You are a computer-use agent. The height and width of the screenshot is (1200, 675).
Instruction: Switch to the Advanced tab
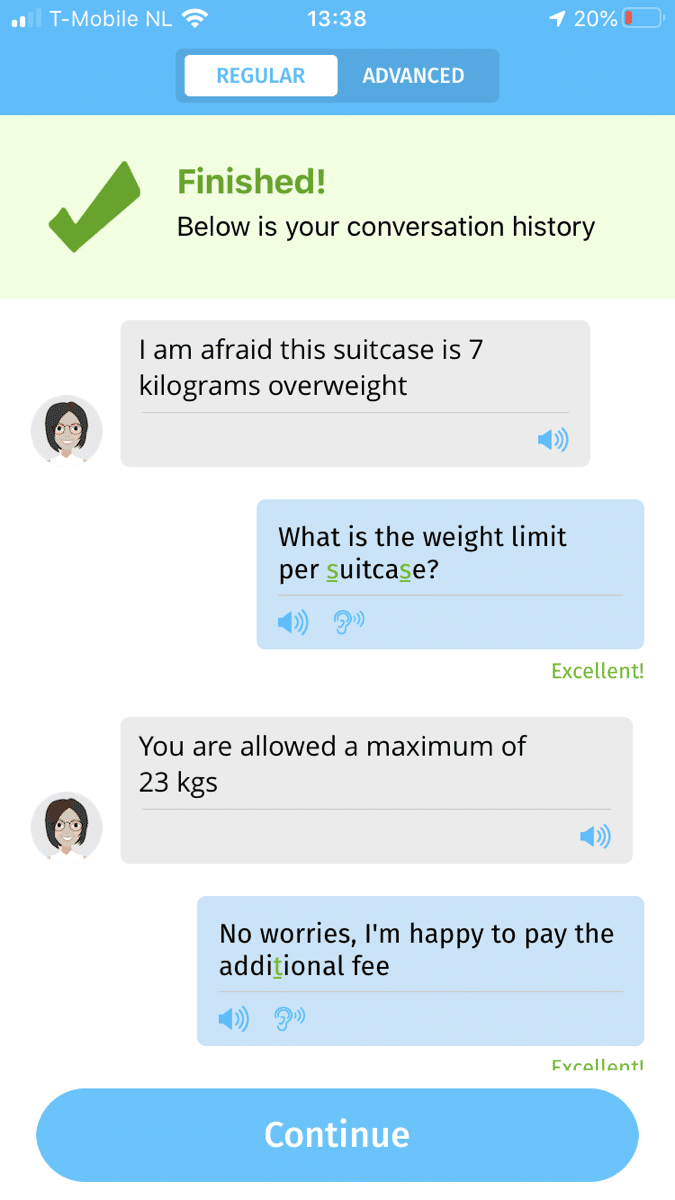coord(413,76)
